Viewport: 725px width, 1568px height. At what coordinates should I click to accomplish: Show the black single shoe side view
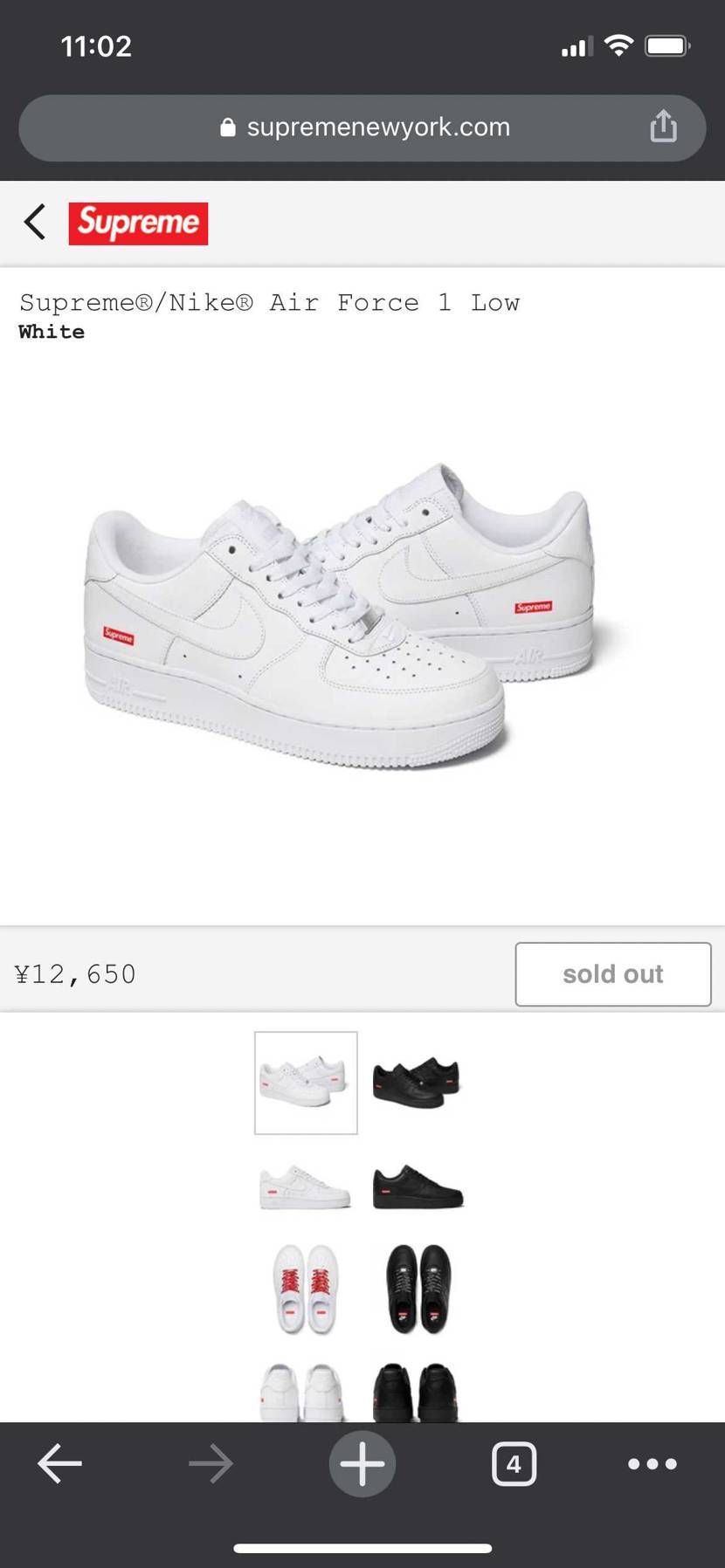(417, 1188)
